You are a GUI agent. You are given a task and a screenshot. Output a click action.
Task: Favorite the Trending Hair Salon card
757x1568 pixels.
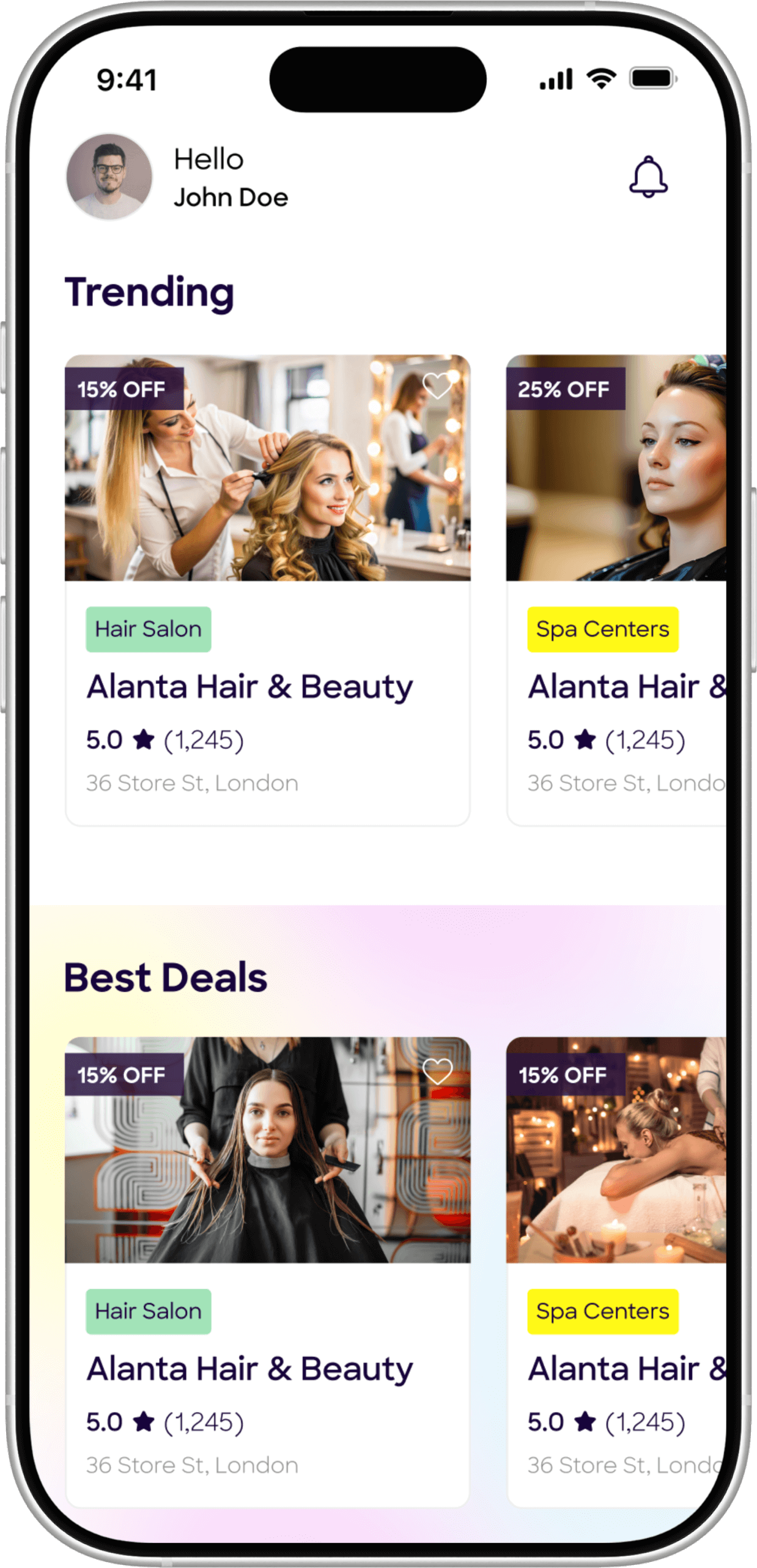pos(437,386)
